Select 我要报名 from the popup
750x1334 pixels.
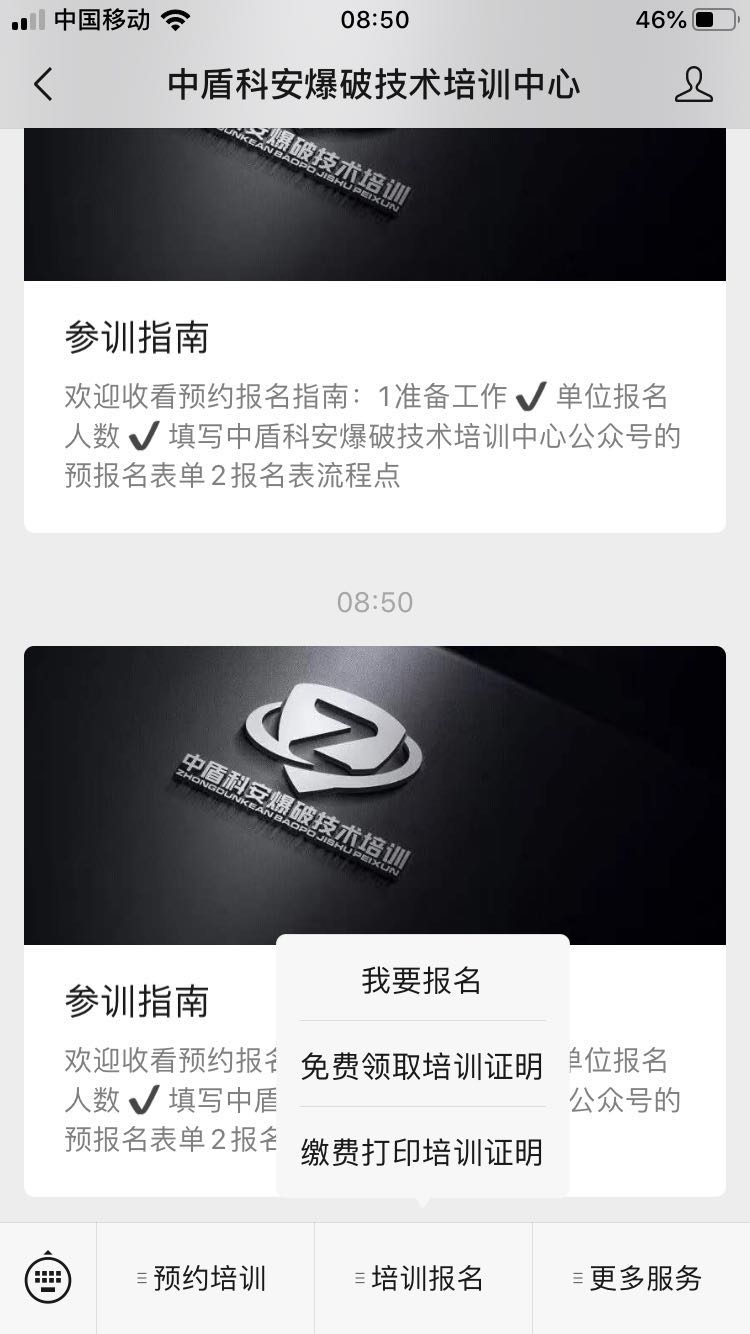(x=422, y=980)
